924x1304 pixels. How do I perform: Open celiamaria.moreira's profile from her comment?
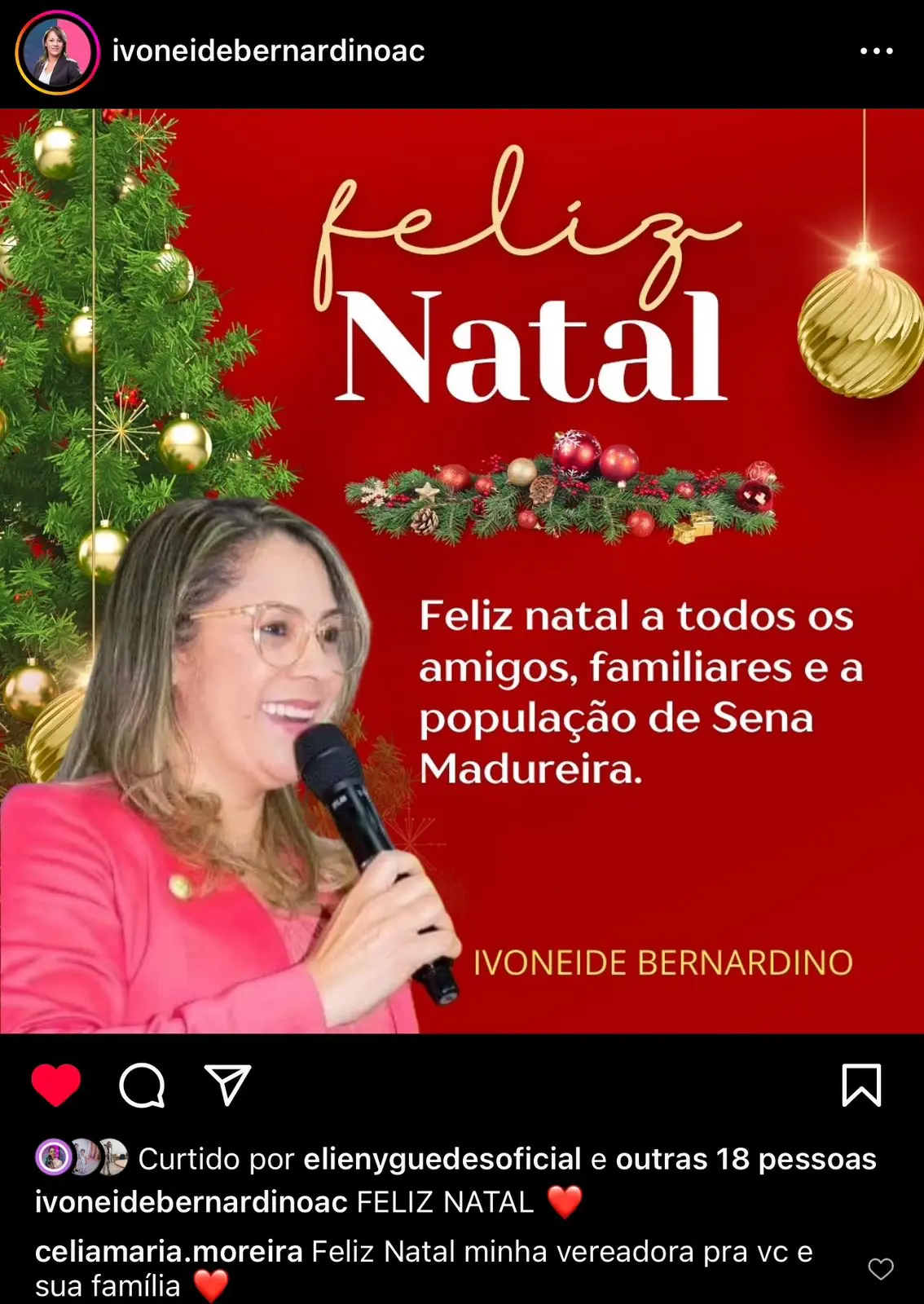click(x=169, y=1252)
